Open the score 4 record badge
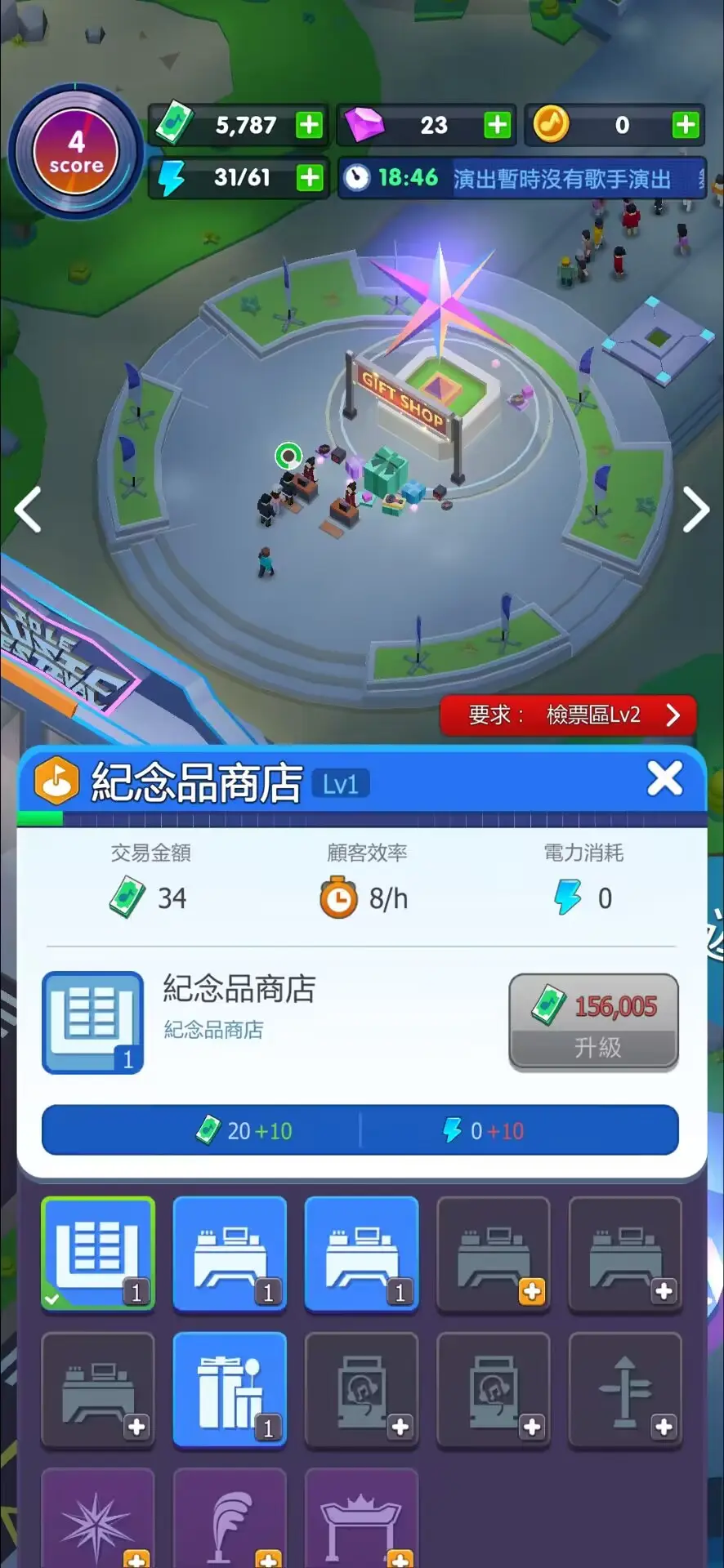This screenshot has height=1568, width=724. 75,152
